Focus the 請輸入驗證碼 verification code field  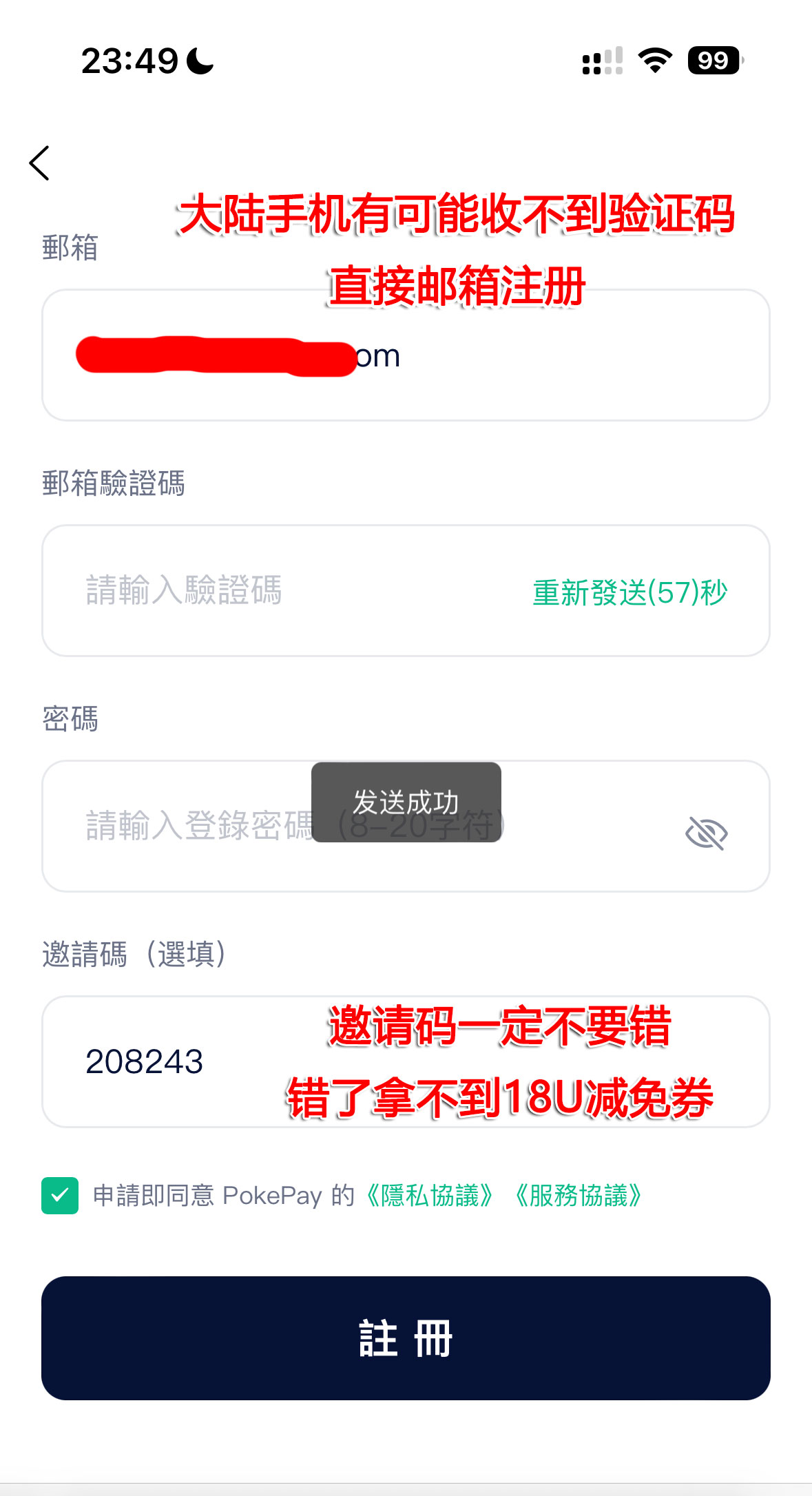coord(275,591)
